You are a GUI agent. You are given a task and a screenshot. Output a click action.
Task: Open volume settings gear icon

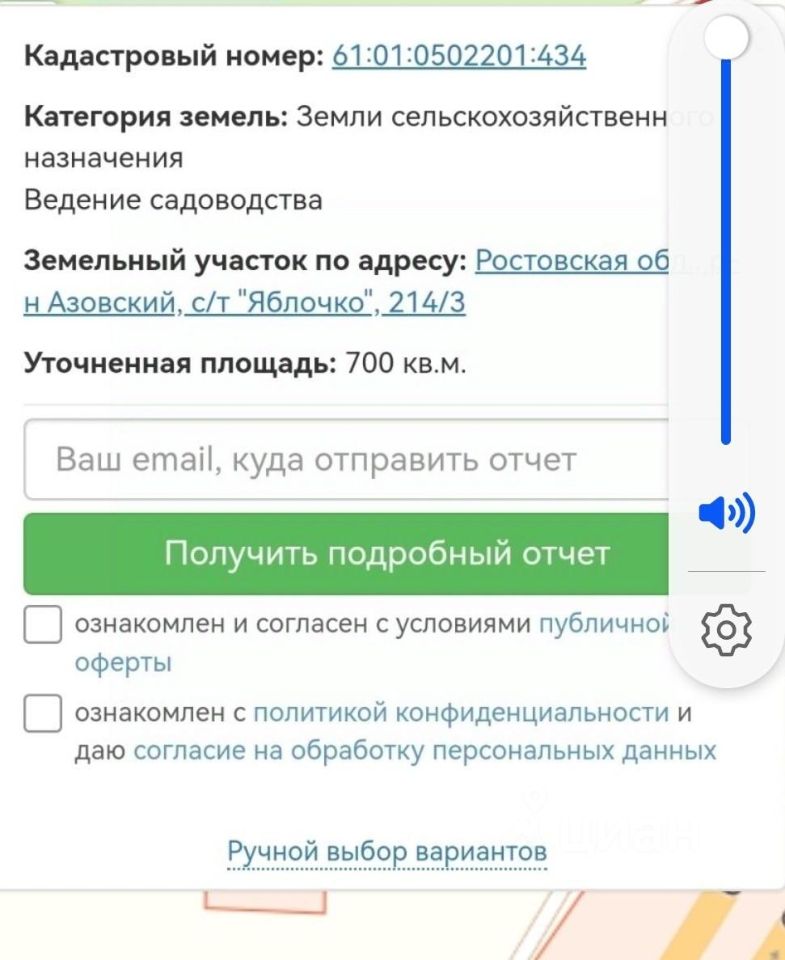pos(727,628)
